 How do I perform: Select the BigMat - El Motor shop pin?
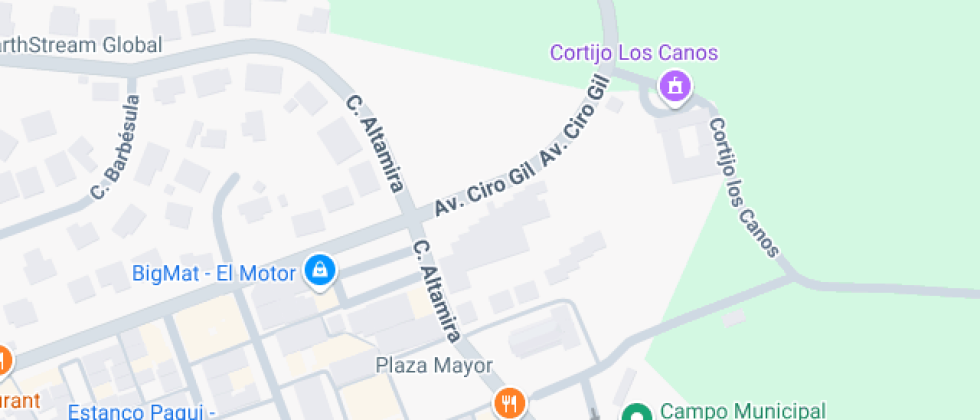(x=320, y=270)
